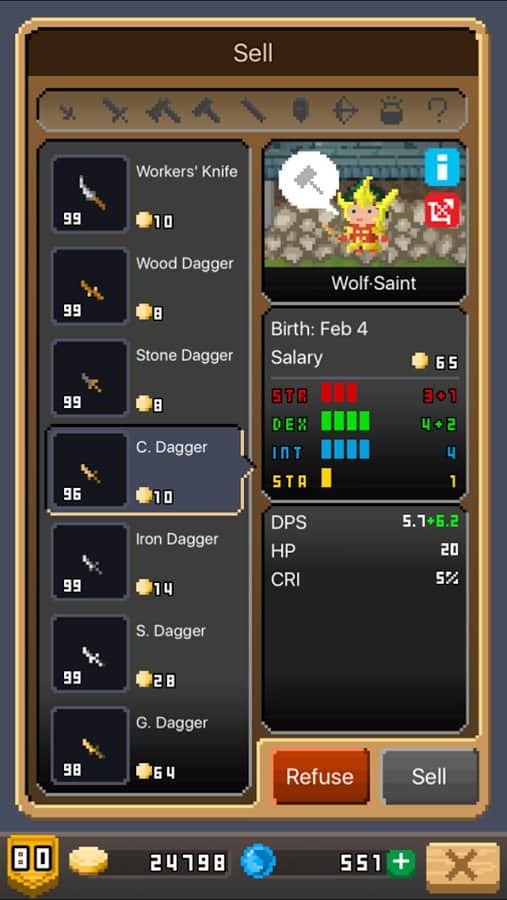Refuse the customer's request
Screen dimensions: 507x900
[320, 776]
